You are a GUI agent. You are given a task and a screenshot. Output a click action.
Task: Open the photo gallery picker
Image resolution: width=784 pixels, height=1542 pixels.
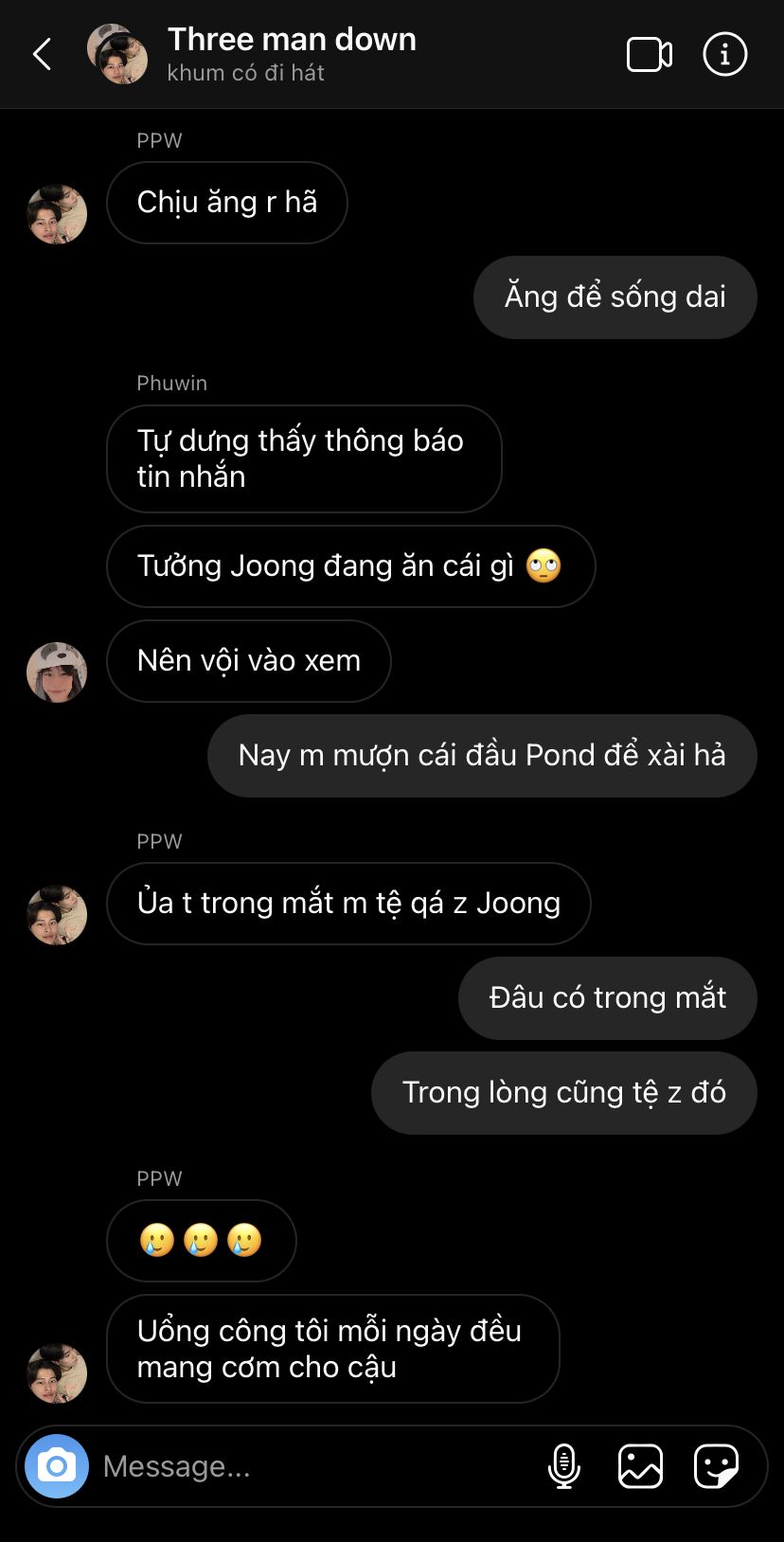pyautogui.click(x=640, y=1466)
